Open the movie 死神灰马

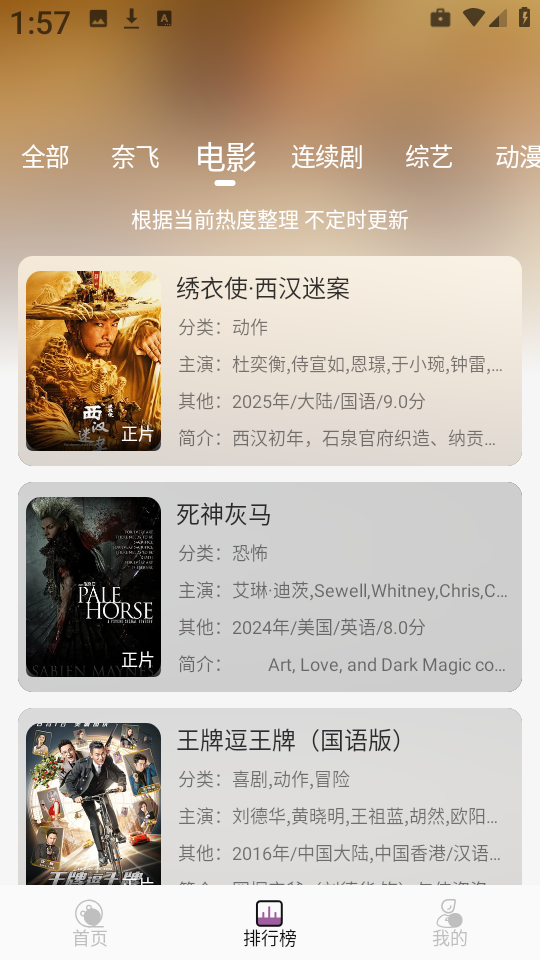click(x=270, y=587)
